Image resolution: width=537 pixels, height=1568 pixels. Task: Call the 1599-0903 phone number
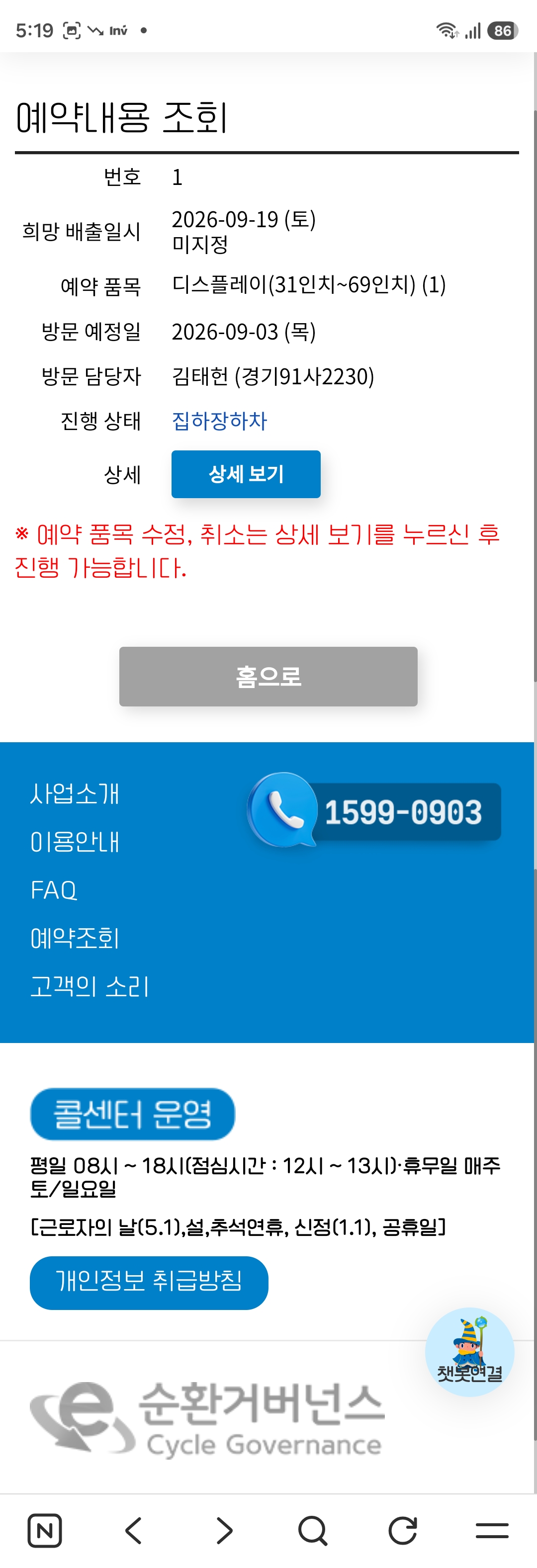coord(374,811)
